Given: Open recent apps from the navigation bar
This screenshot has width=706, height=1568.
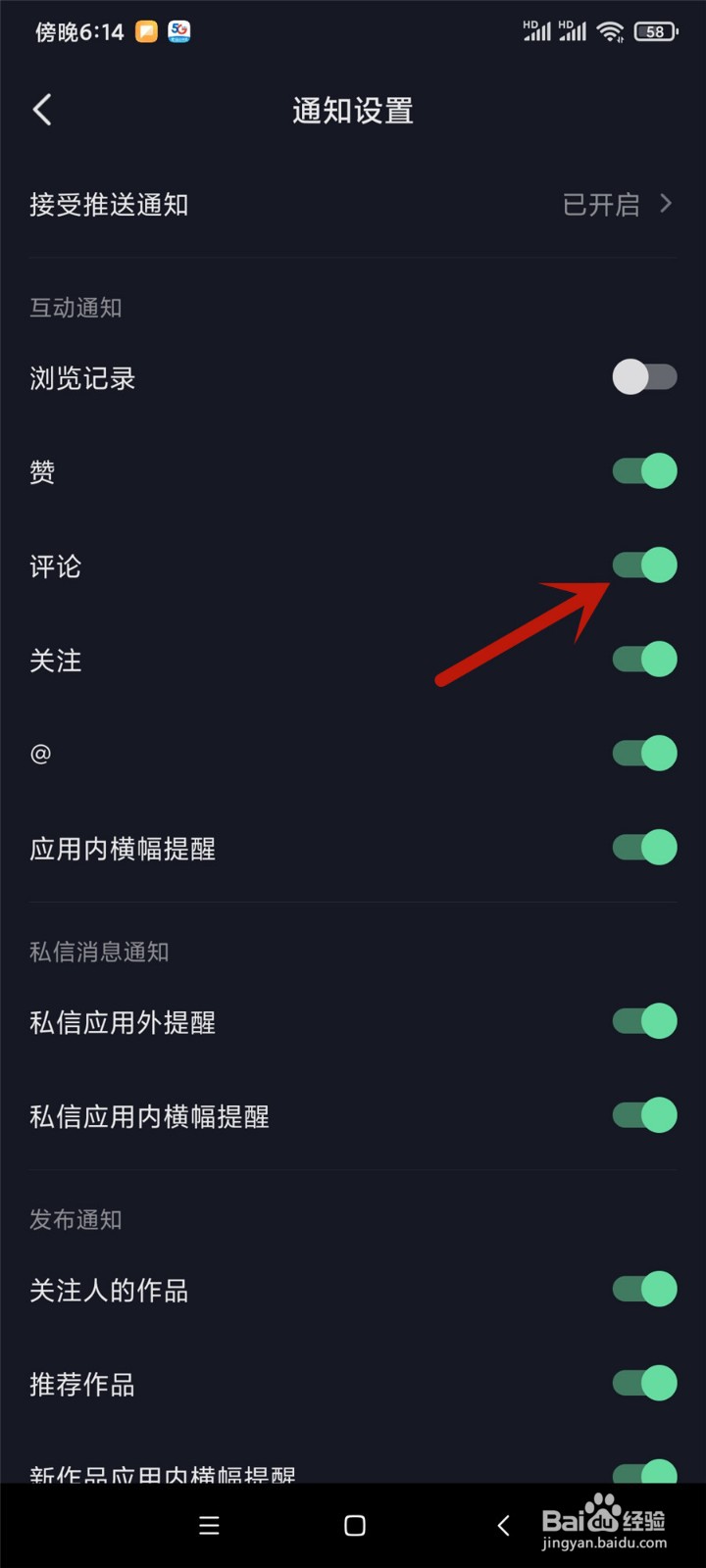Looking at the screenshot, I should (x=208, y=1526).
